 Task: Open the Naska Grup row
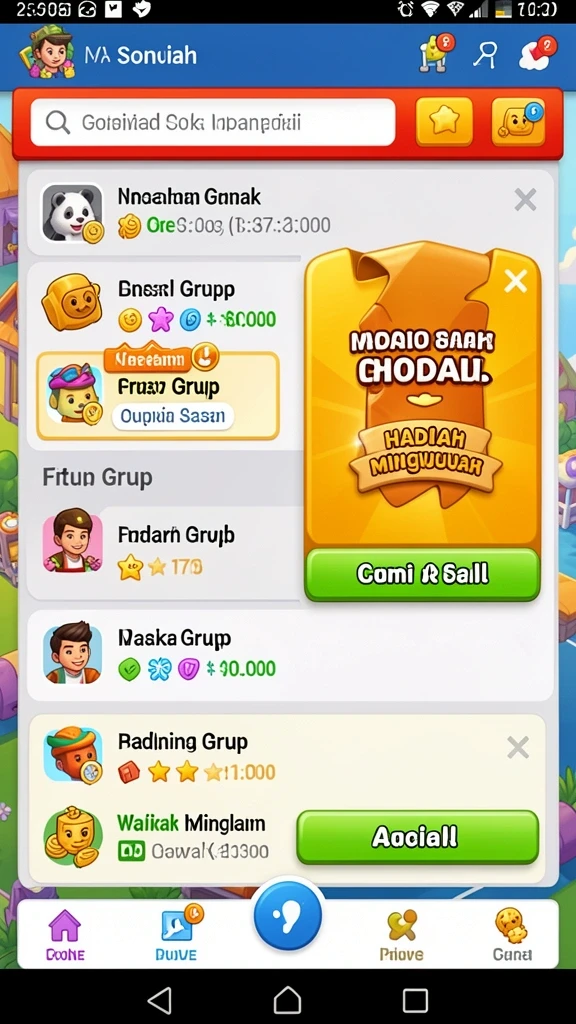[290, 655]
